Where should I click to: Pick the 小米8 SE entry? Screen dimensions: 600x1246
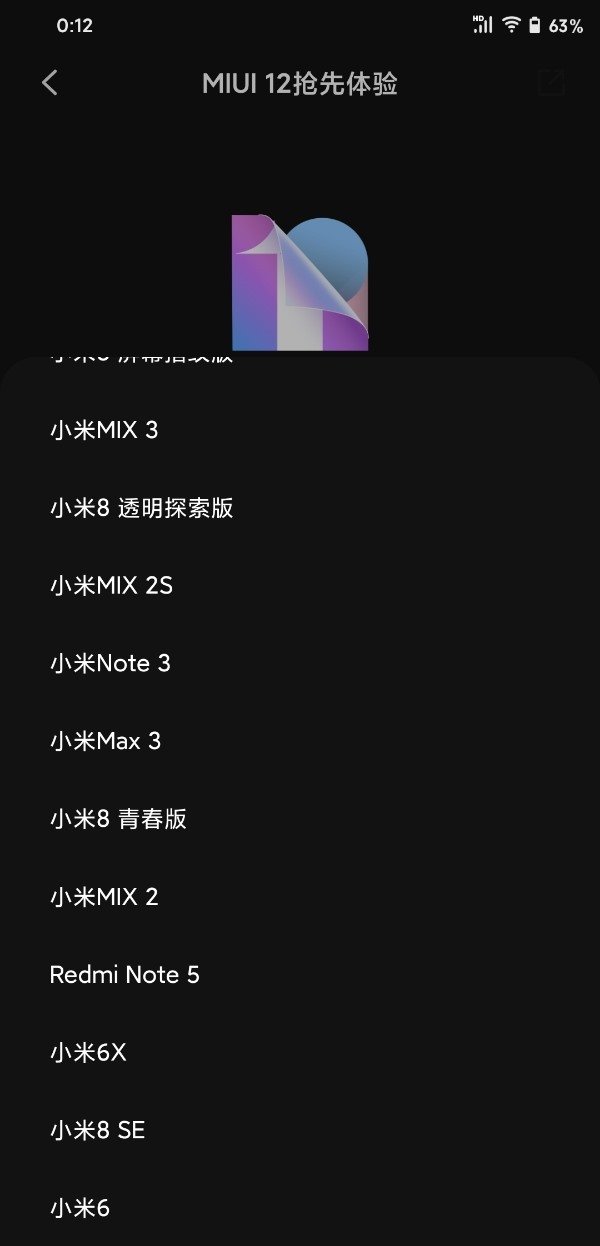[97, 1131]
